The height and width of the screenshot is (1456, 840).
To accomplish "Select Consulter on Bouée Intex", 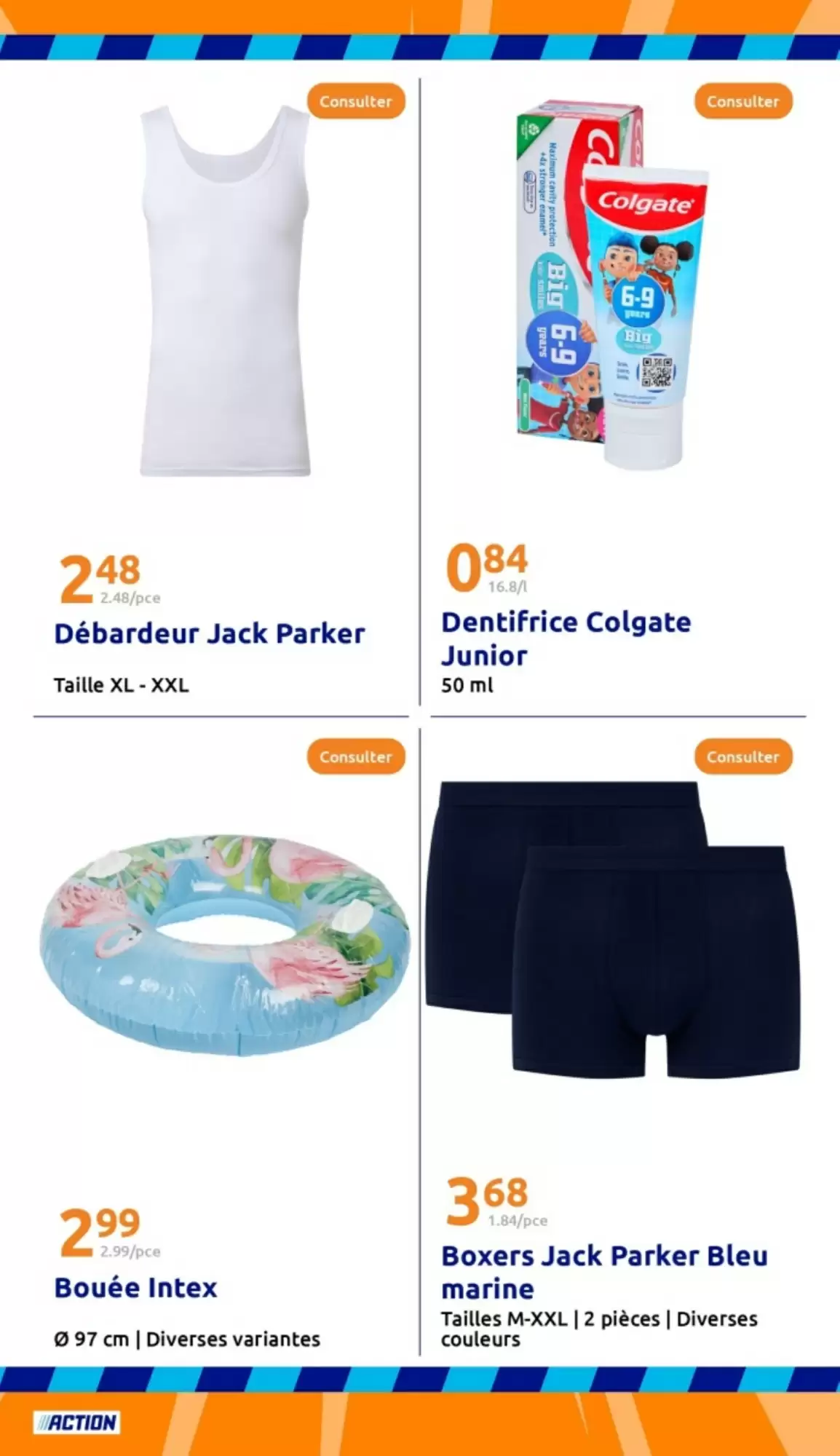I will (355, 757).
